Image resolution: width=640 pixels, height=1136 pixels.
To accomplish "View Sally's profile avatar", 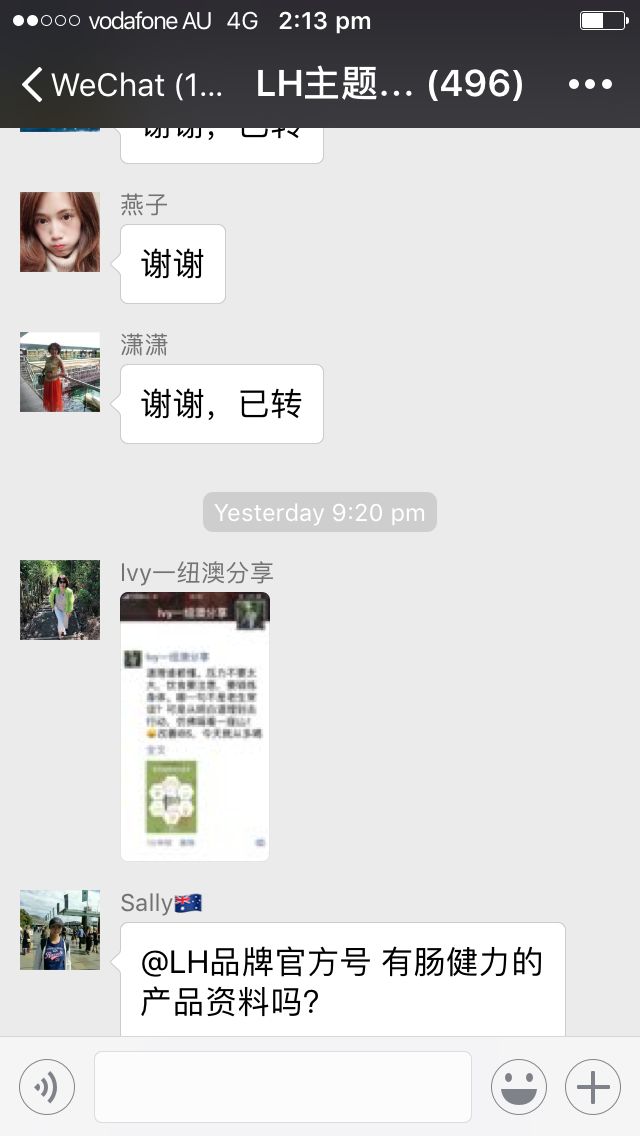I will point(60,930).
